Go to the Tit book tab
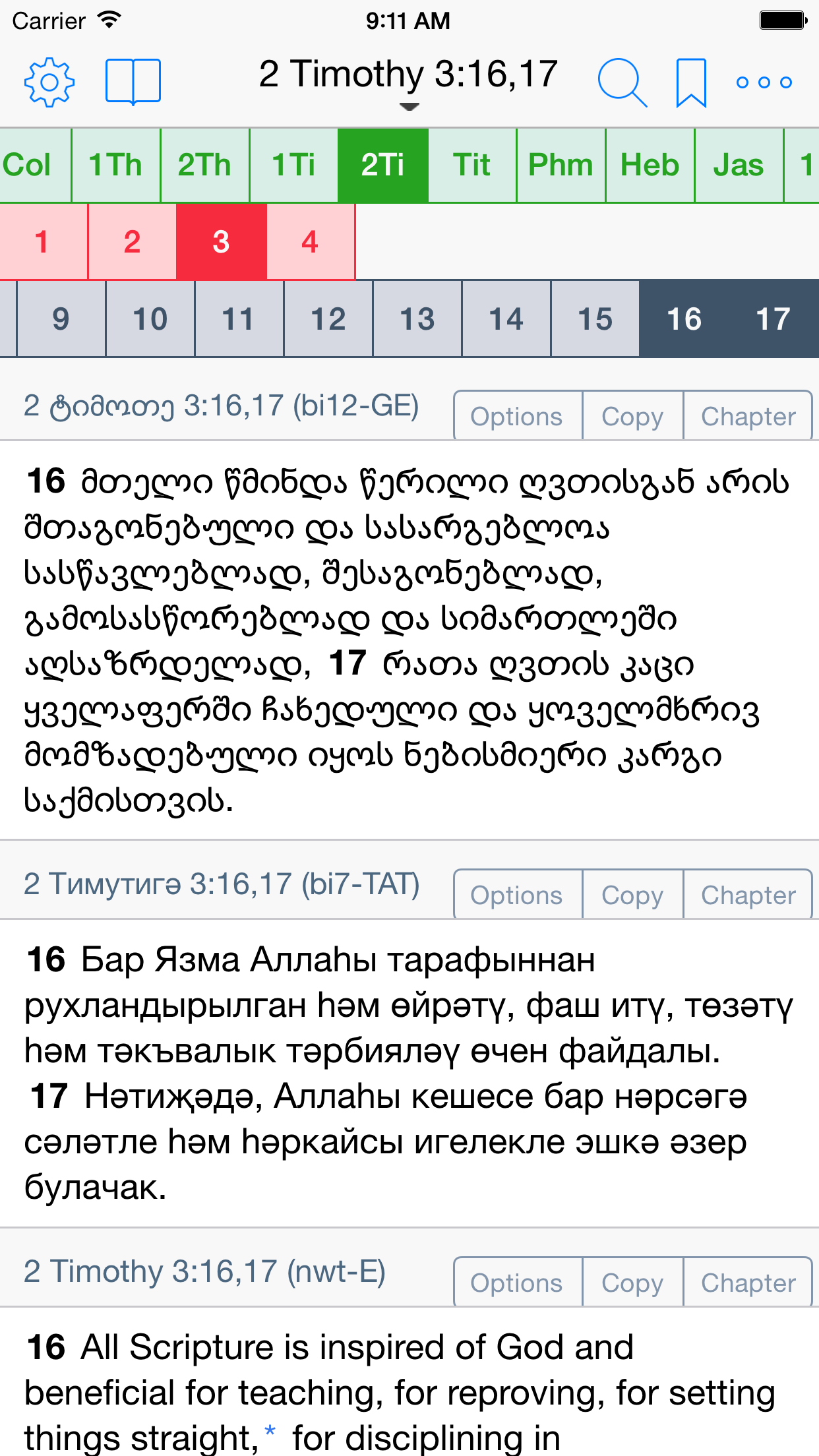 [x=472, y=165]
